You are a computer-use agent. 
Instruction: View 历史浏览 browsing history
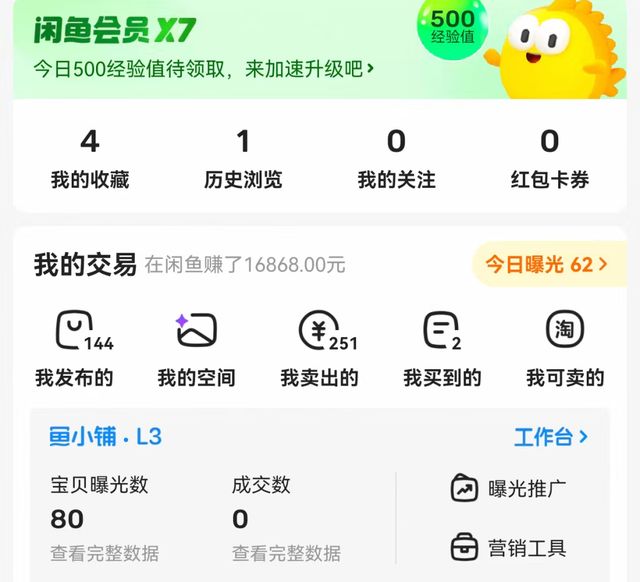[x=243, y=158]
